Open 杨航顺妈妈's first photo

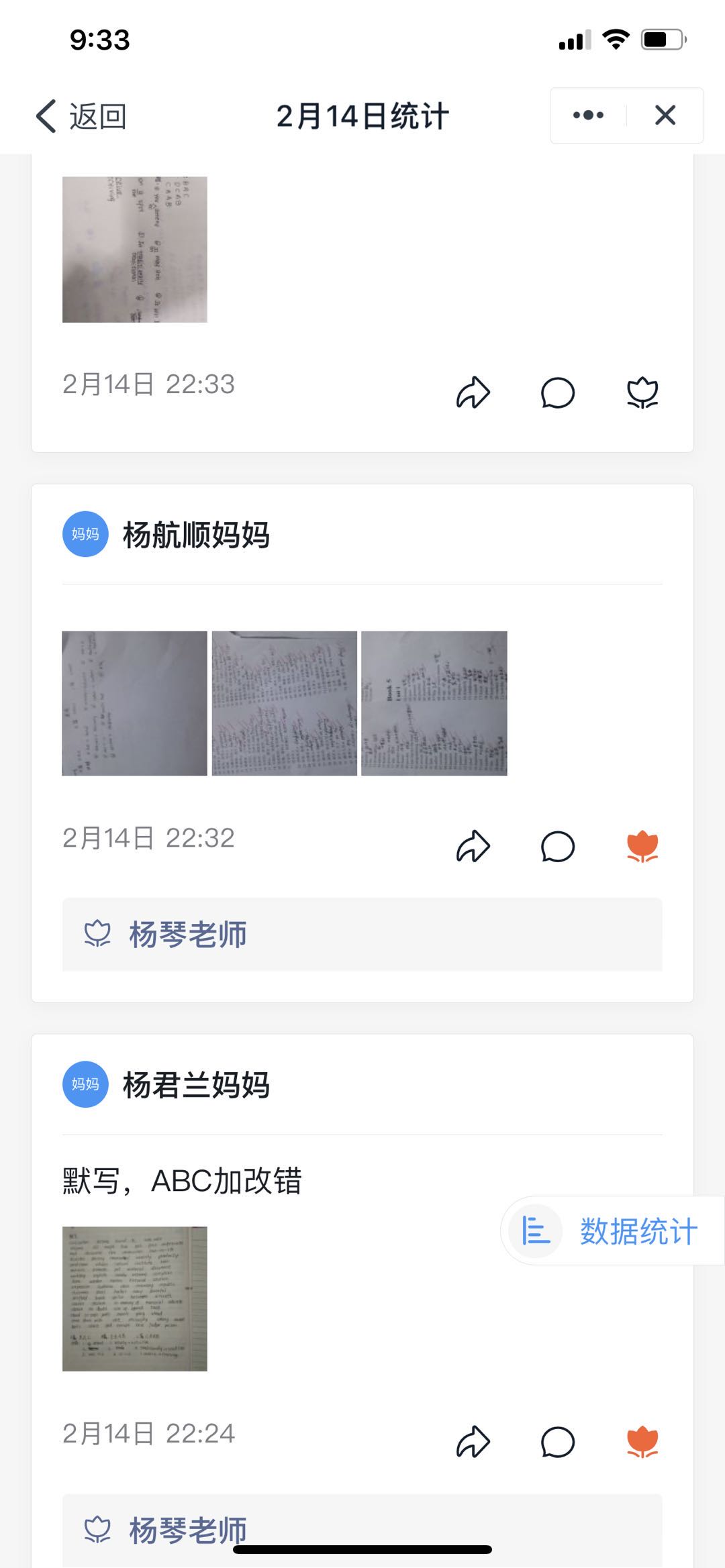tap(135, 703)
